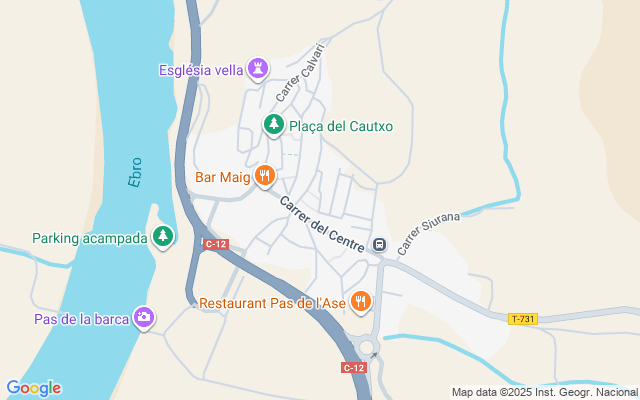This screenshot has width=640, height=400.
Task: Select the Plaça del Cautxo park marker
Action: tap(273, 126)
